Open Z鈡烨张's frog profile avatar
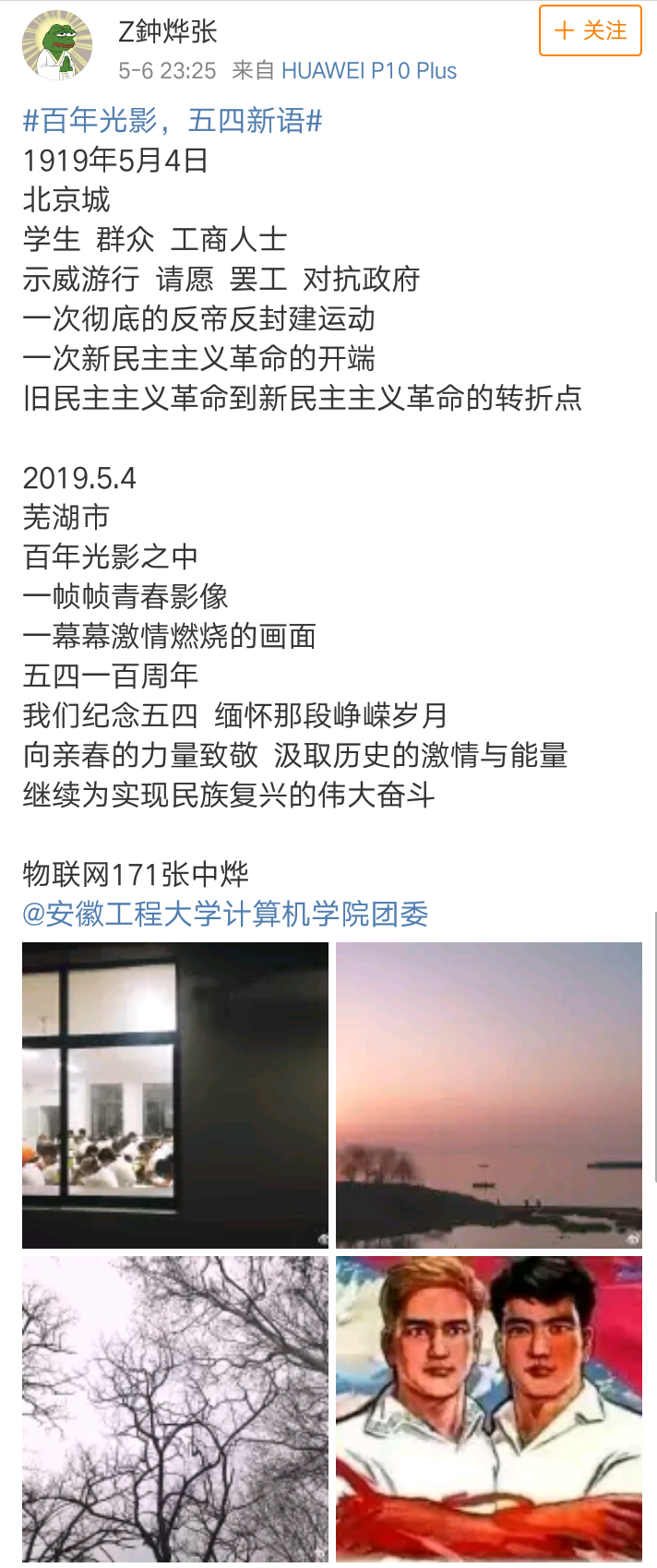 tap(57, 46)
